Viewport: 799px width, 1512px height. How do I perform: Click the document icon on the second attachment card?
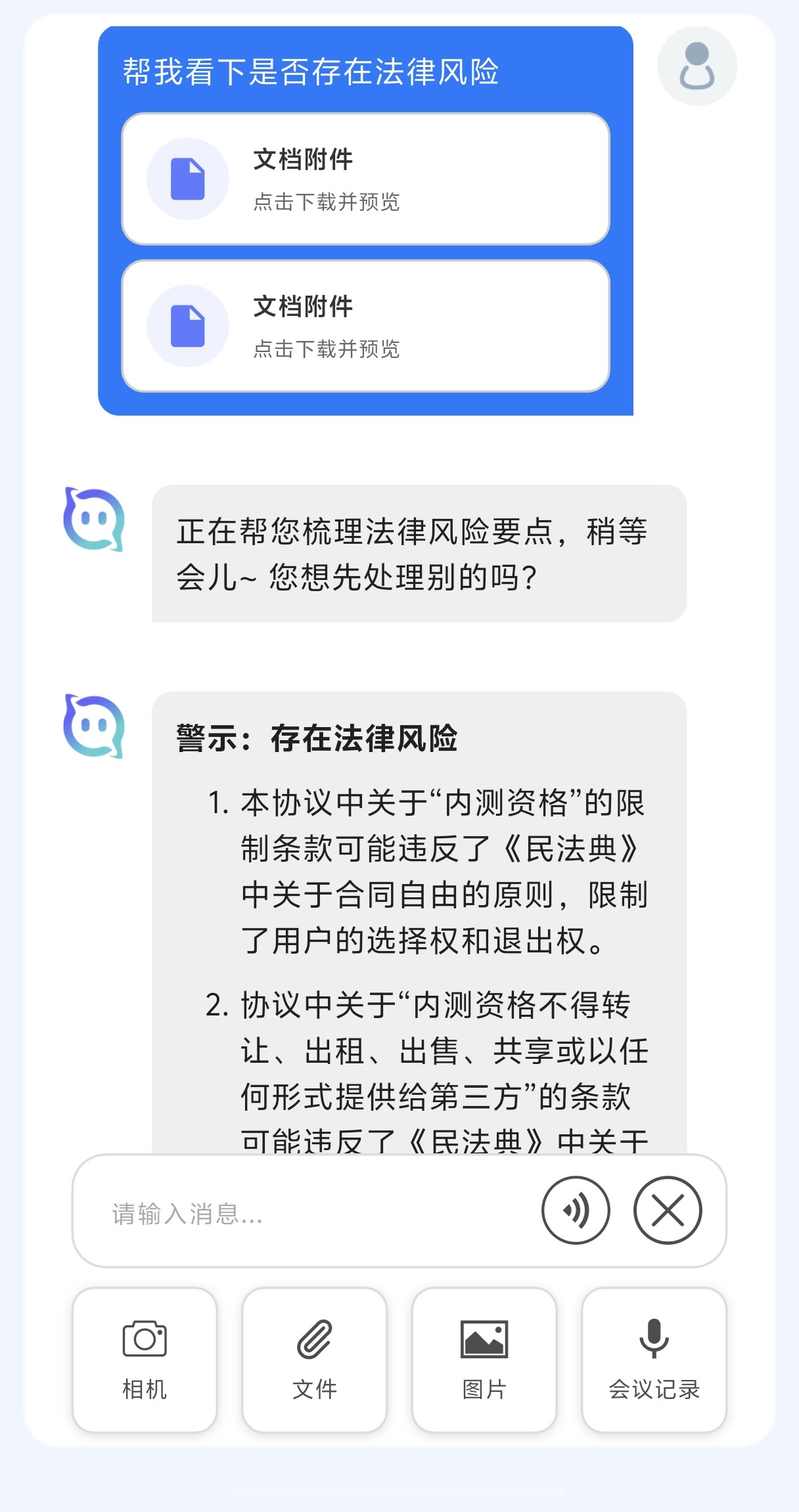pyautogui.click(x=187, y=324)
